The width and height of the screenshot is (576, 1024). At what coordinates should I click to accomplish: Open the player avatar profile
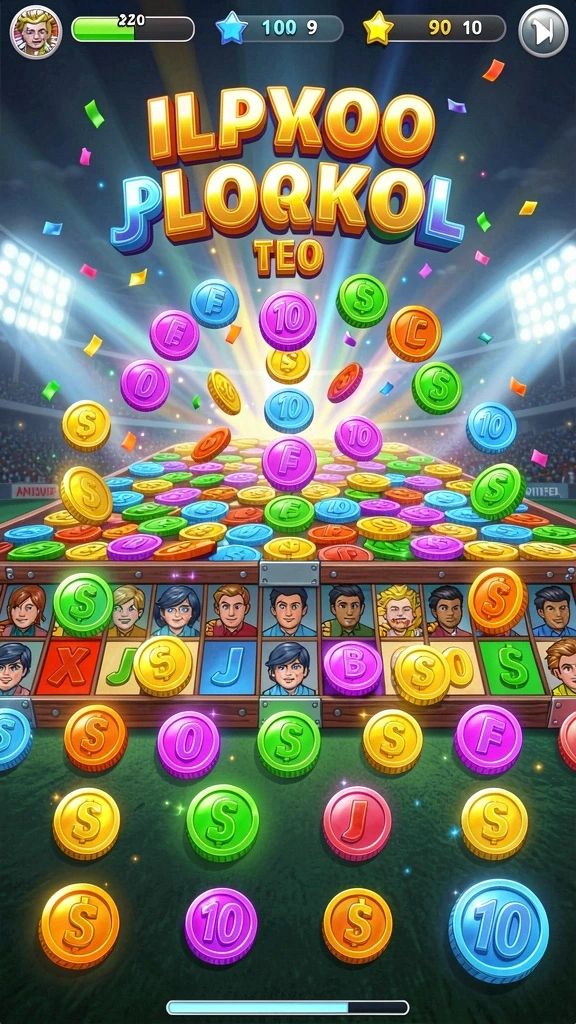pos(36,31)
